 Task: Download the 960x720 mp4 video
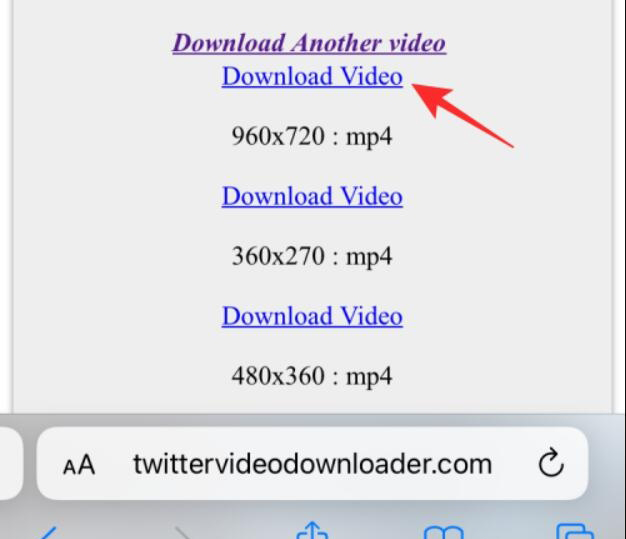[312, 76]
